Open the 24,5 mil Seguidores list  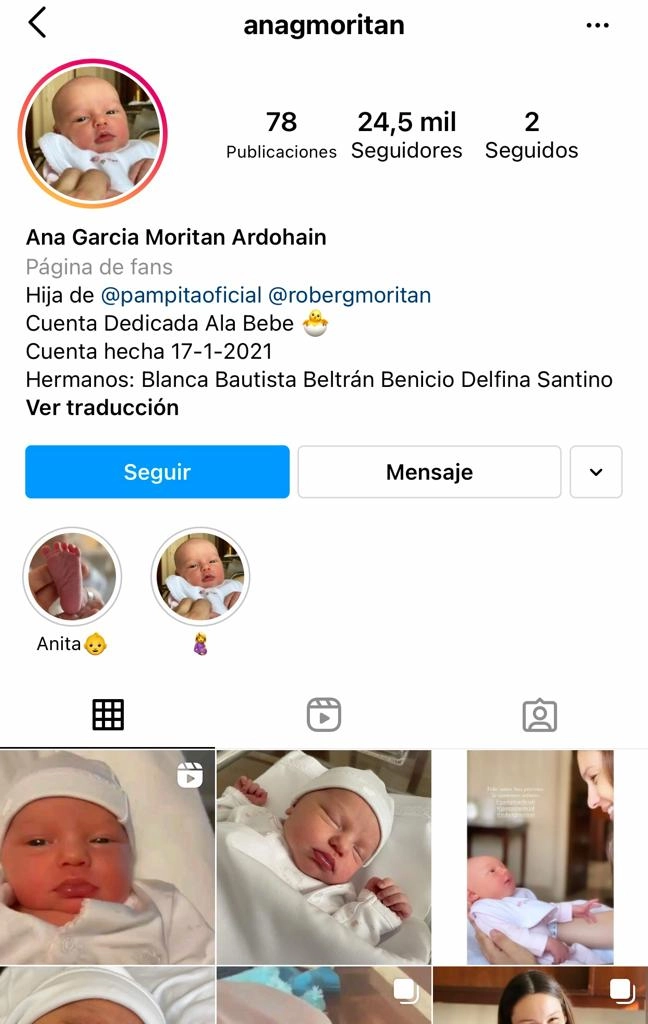(x=407, y=135)
